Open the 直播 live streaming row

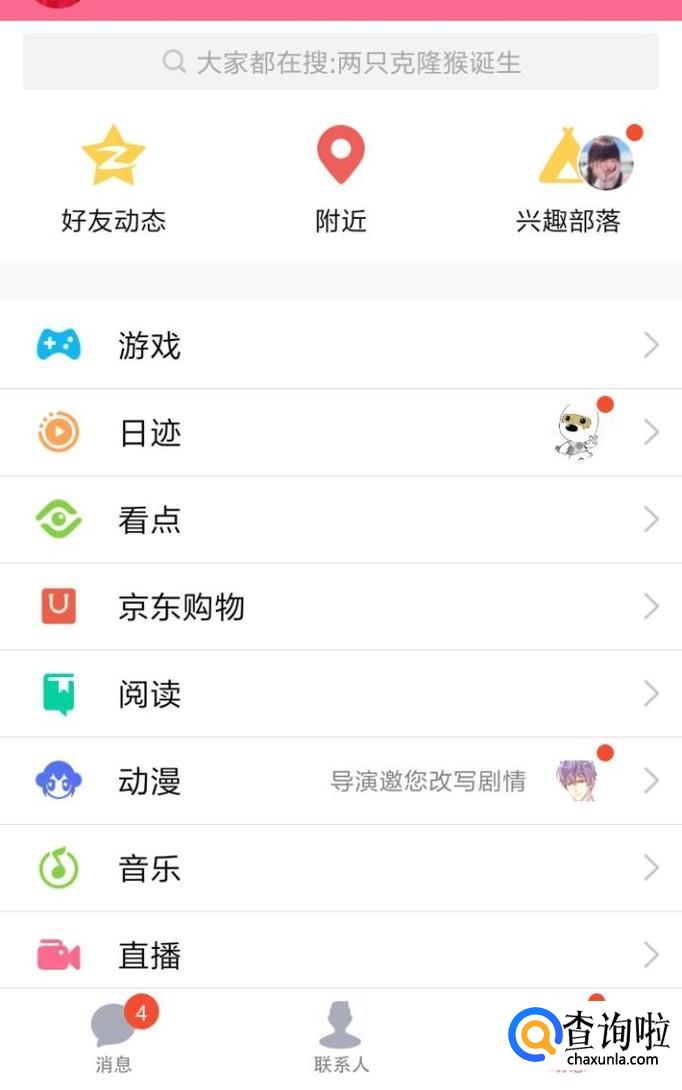(x=340, y=955)
